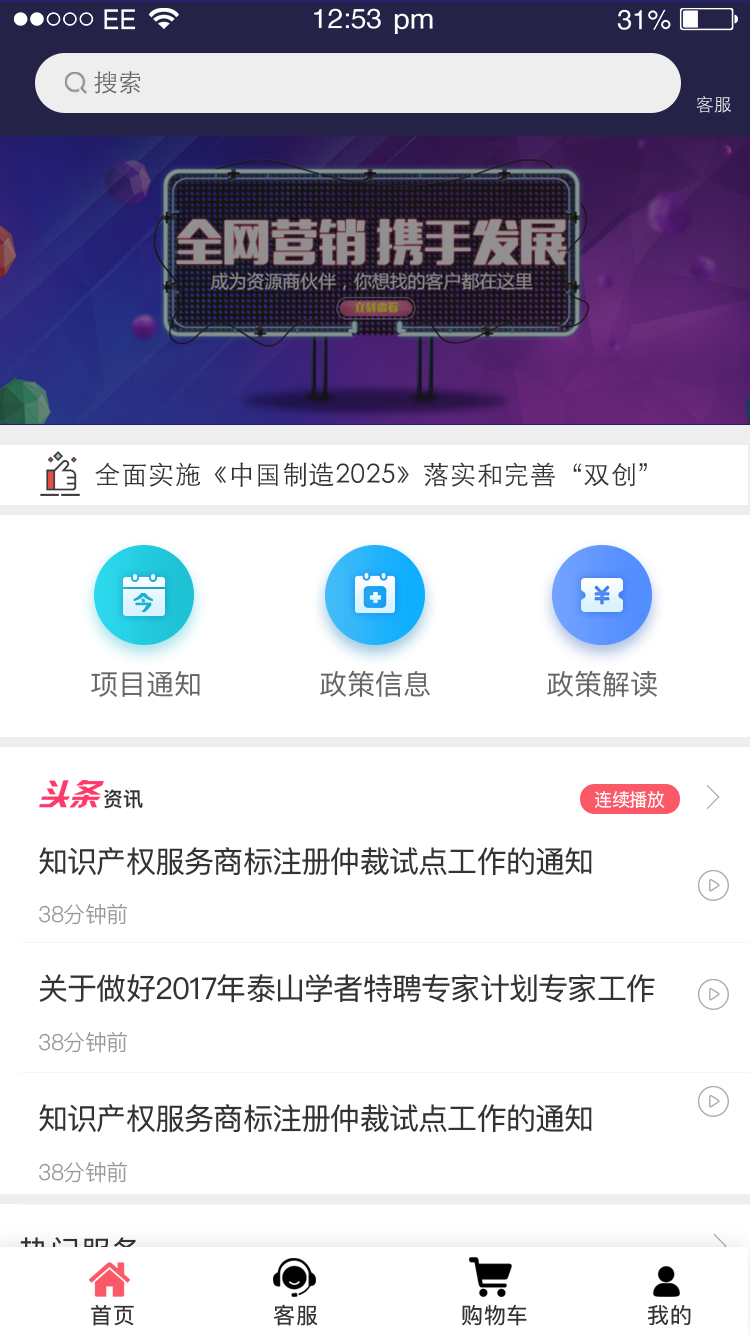Open the 全网营销 携手发展 banner
Image resolution: width=750 pixels, height=1334 pixels.
(375, 280)
